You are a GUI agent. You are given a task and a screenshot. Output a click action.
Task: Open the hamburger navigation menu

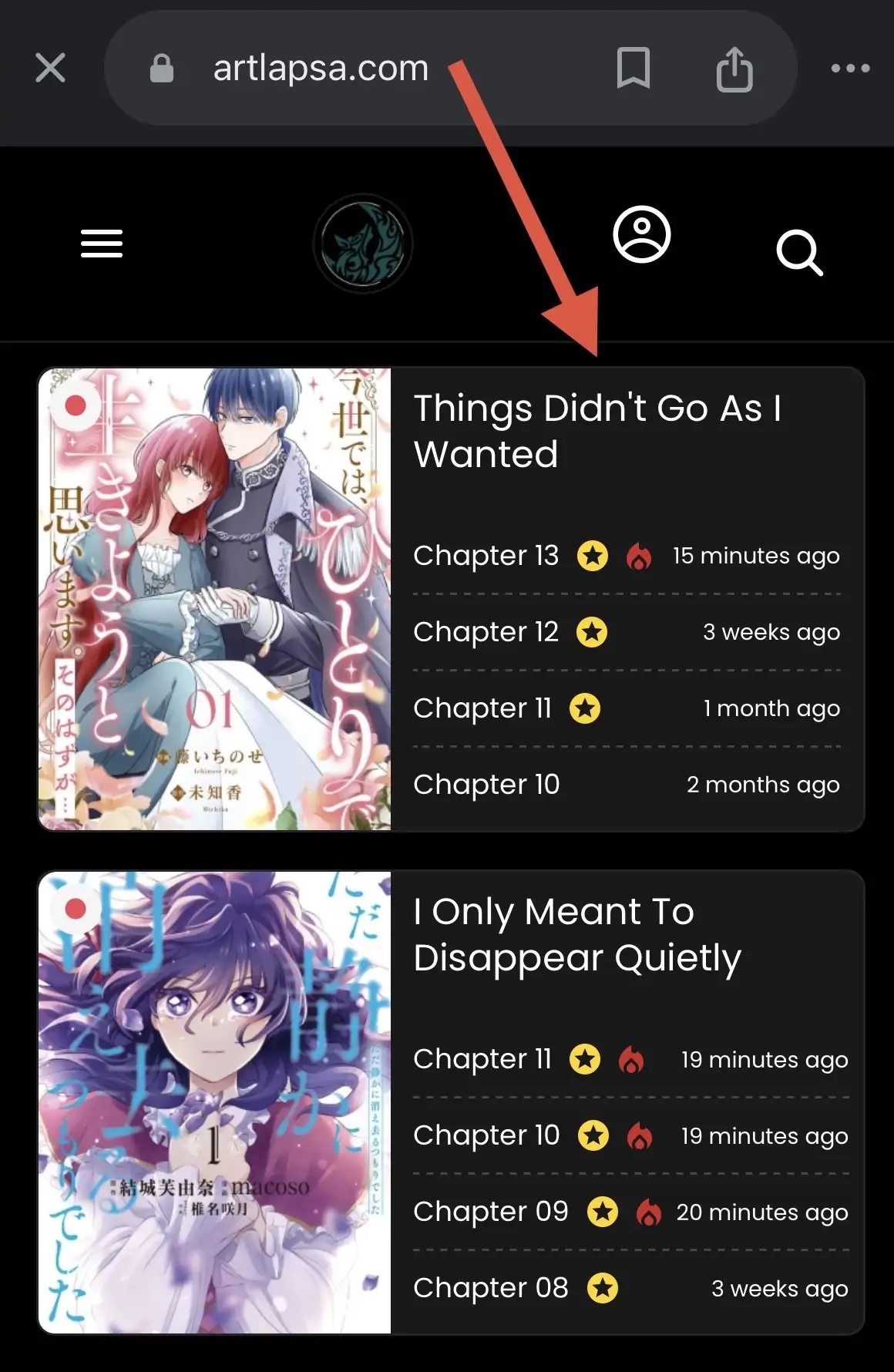coord(102,244)
